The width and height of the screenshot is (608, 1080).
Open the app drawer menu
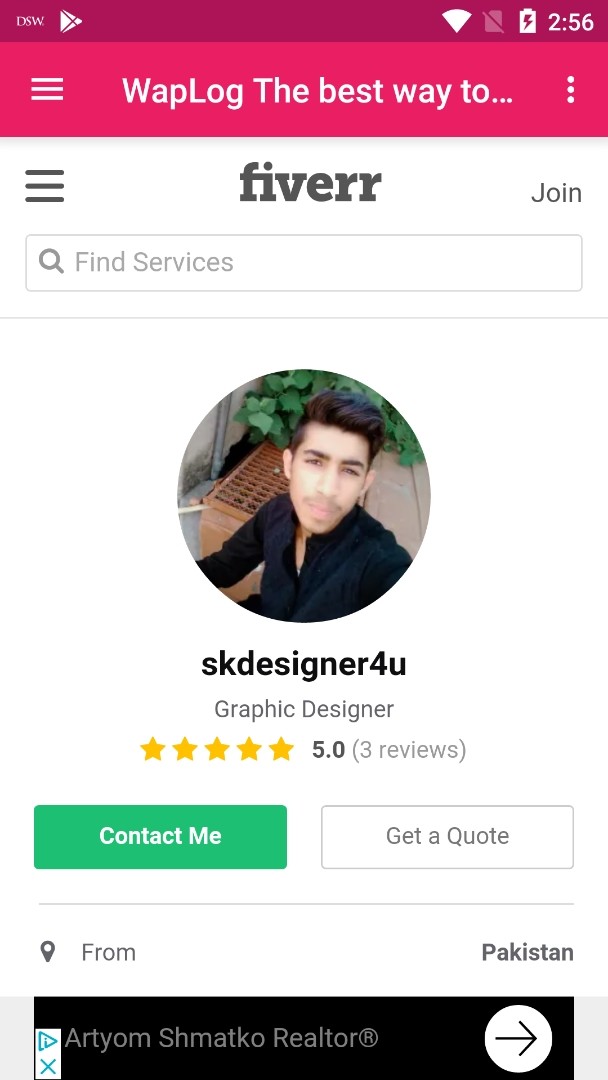(47, 90)
